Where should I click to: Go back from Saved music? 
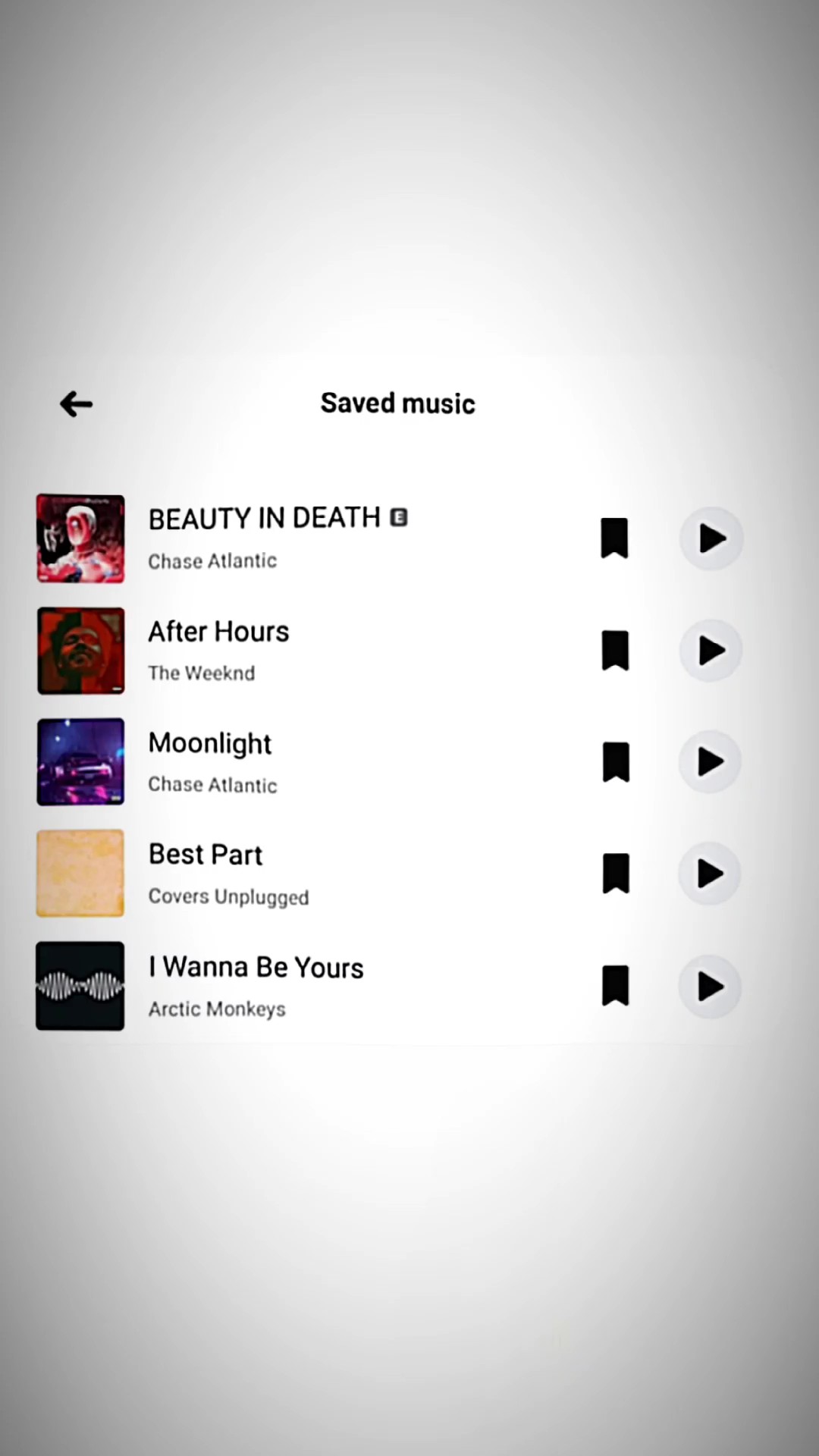point(76,404)
